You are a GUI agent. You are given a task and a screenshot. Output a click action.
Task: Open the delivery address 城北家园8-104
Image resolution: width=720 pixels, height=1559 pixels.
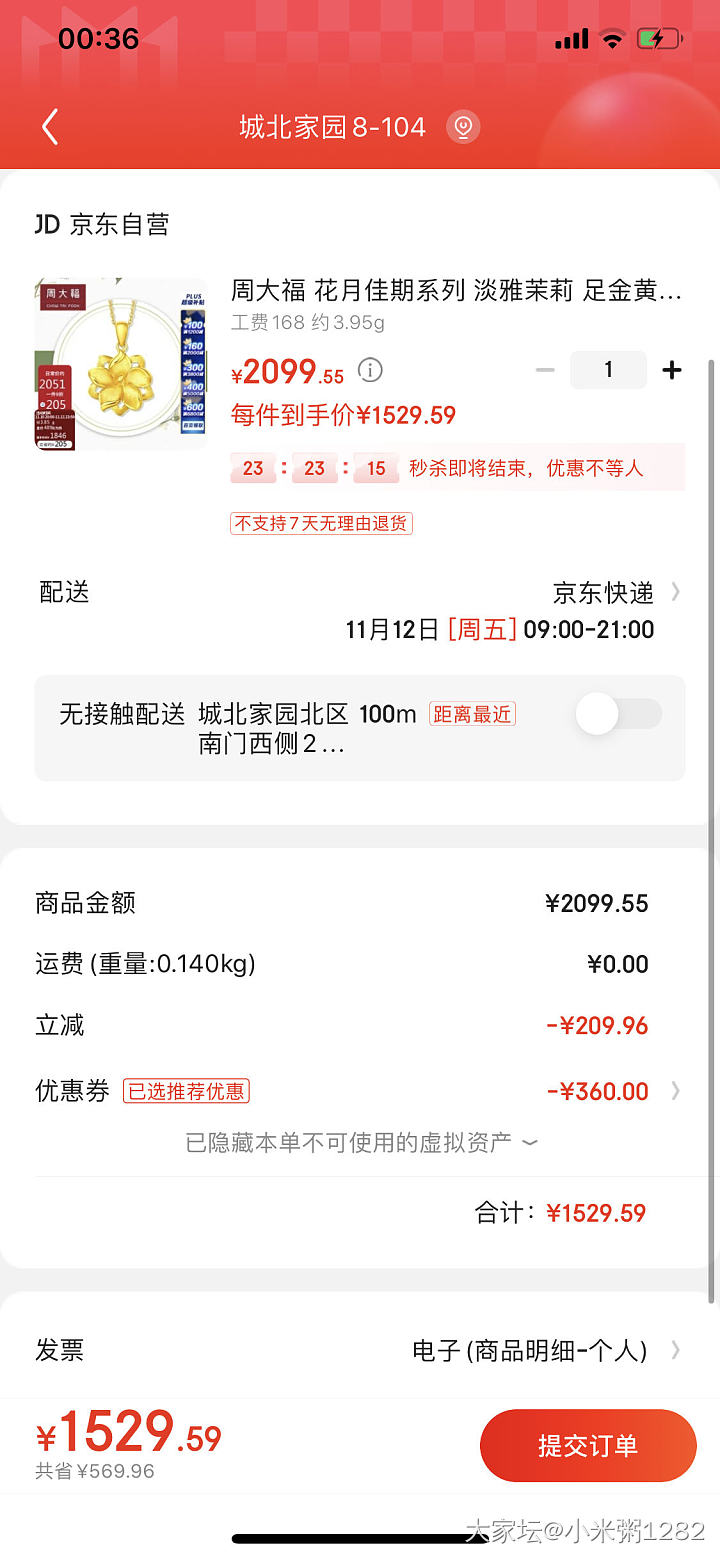click(332, 127)
